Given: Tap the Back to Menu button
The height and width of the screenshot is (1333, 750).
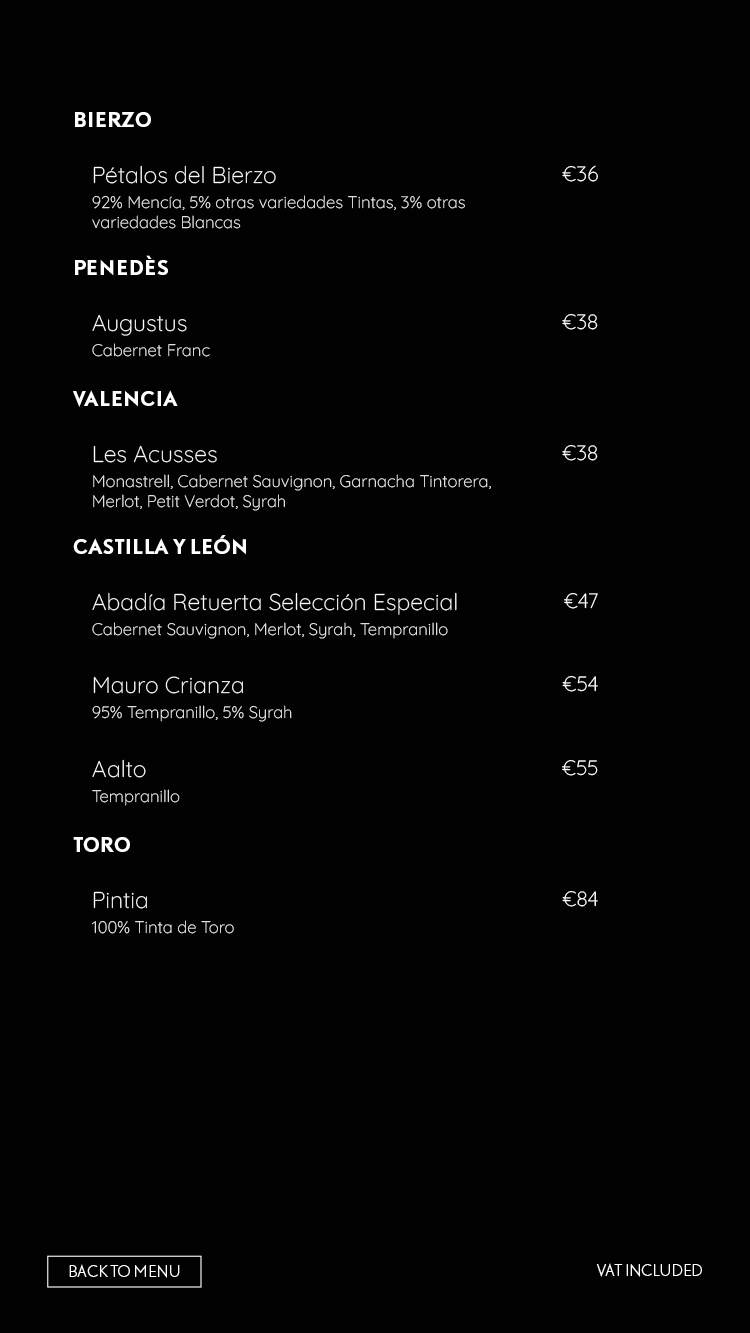Looking at the screenshot, I should tap(124, 1271).
